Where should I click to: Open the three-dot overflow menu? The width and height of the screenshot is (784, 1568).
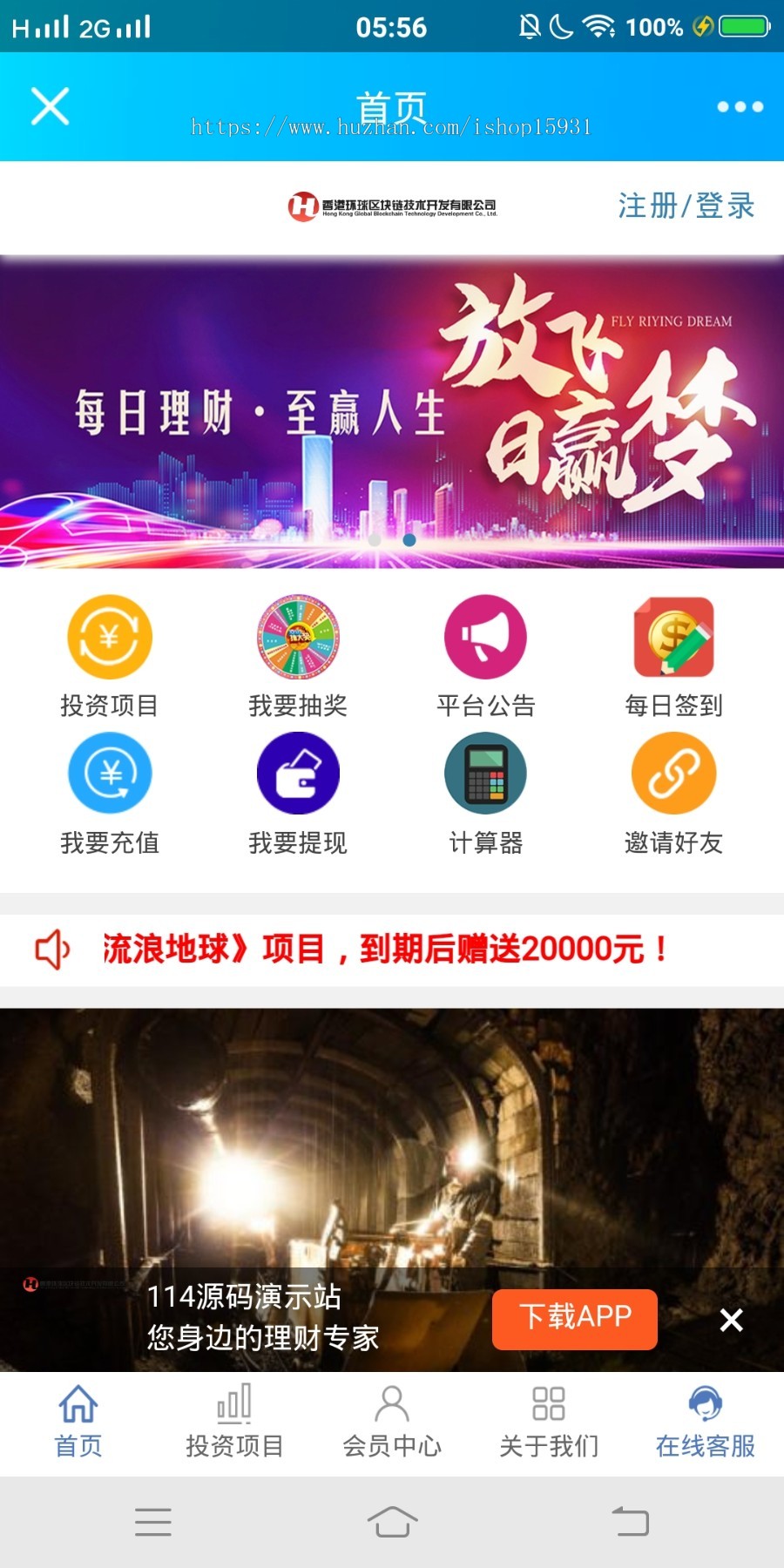(x=740, y=106)
